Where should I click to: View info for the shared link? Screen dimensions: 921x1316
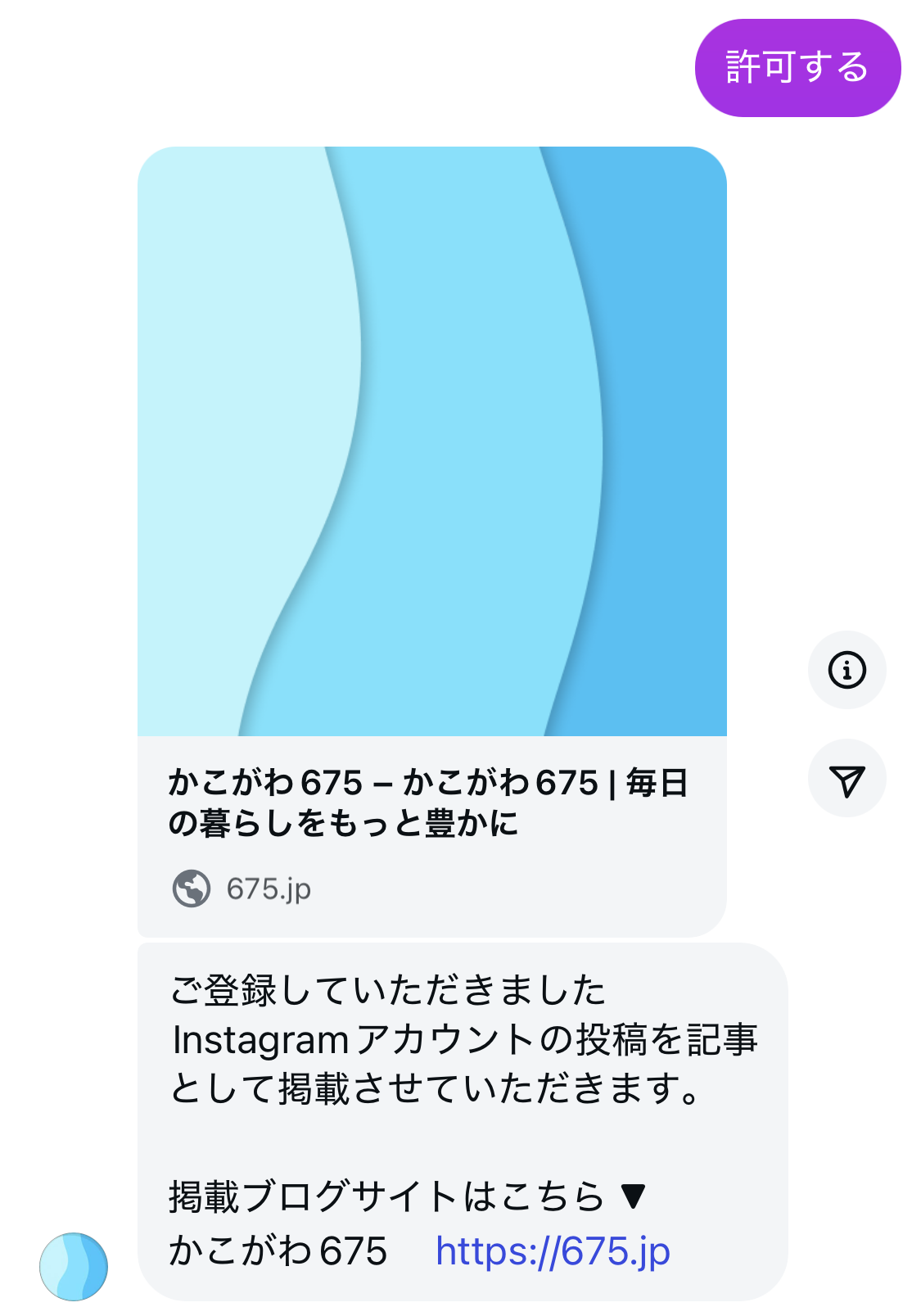tap(847, 670)
